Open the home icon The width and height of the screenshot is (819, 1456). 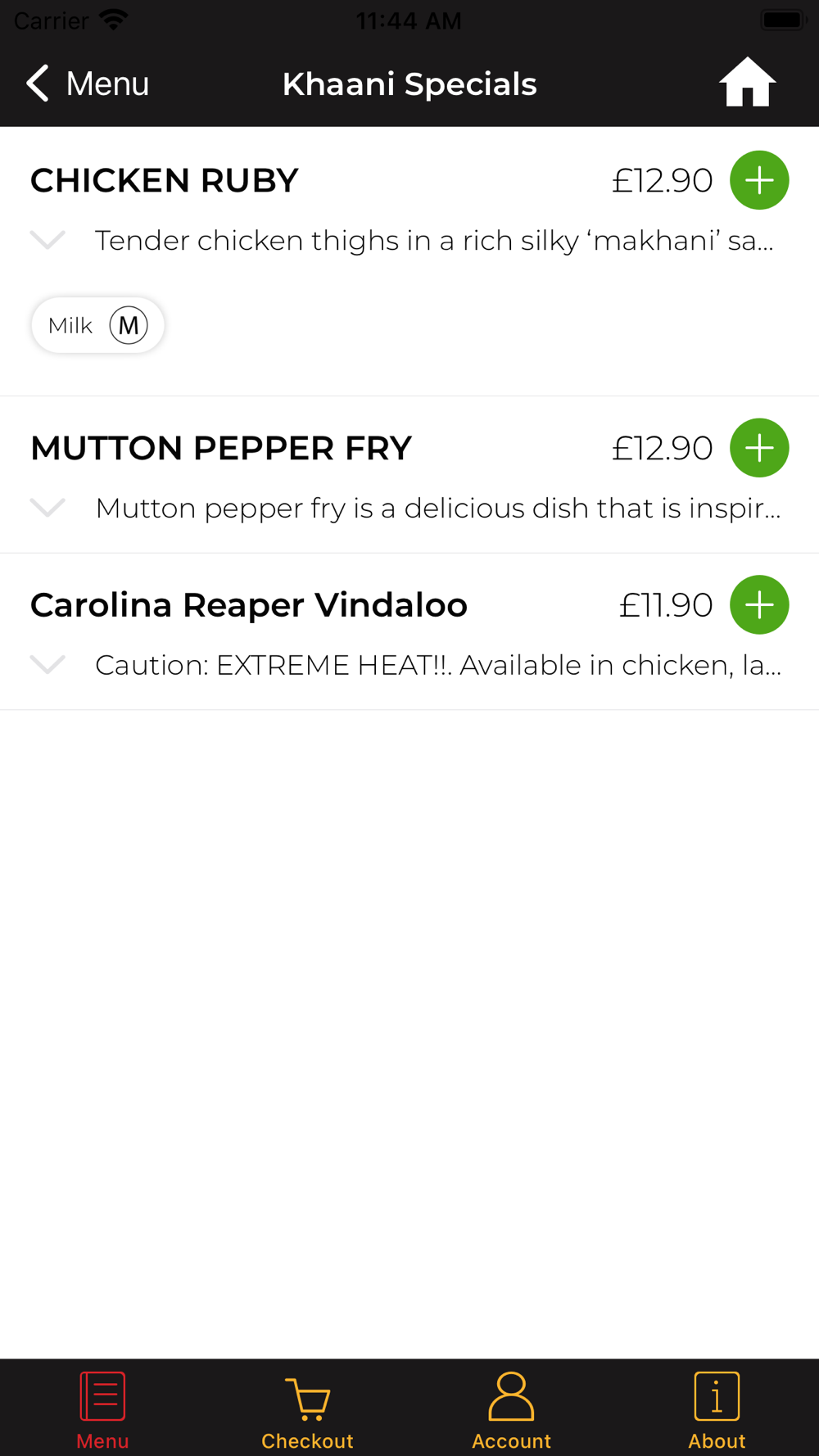click(x=747, y=83)
